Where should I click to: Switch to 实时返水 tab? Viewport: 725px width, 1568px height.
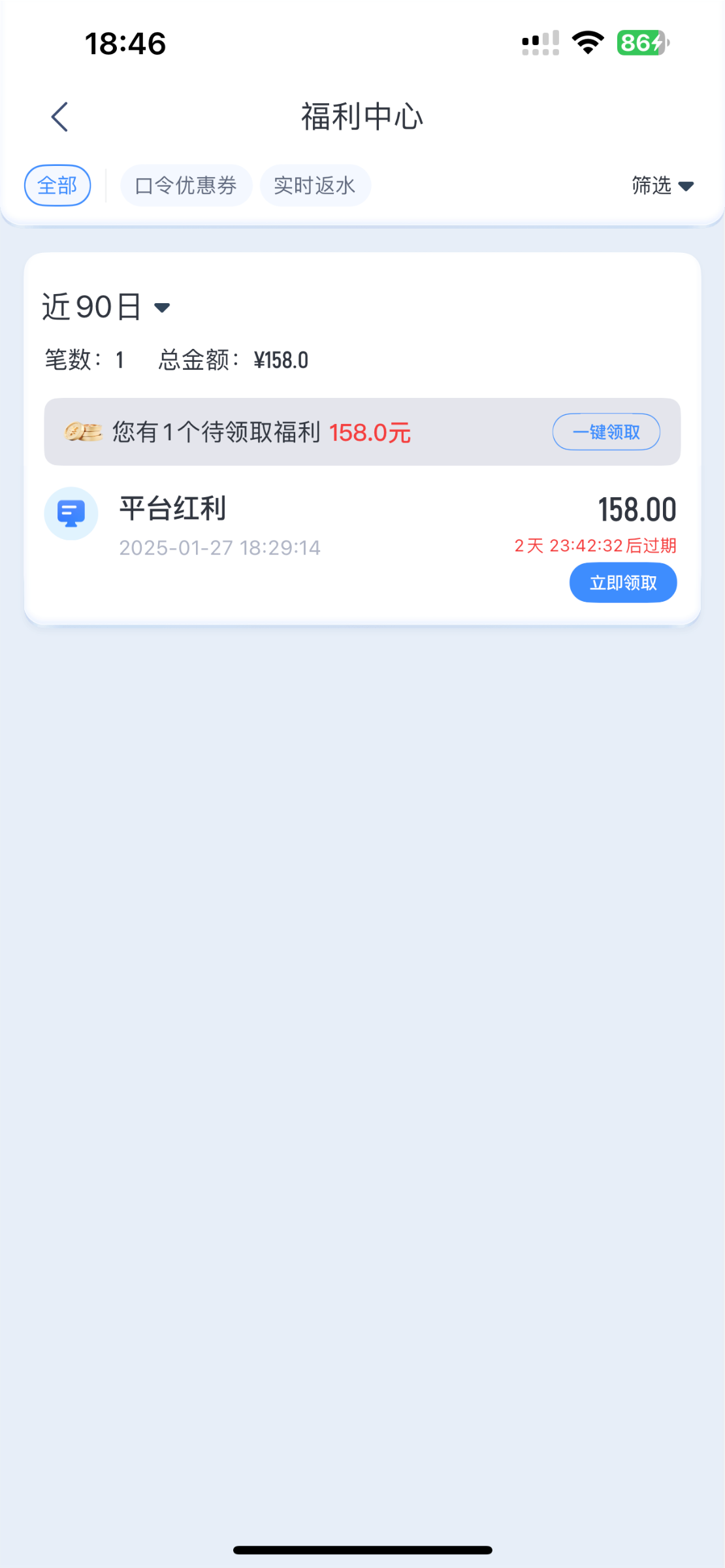pyautogui.click(x=315, y=186)
